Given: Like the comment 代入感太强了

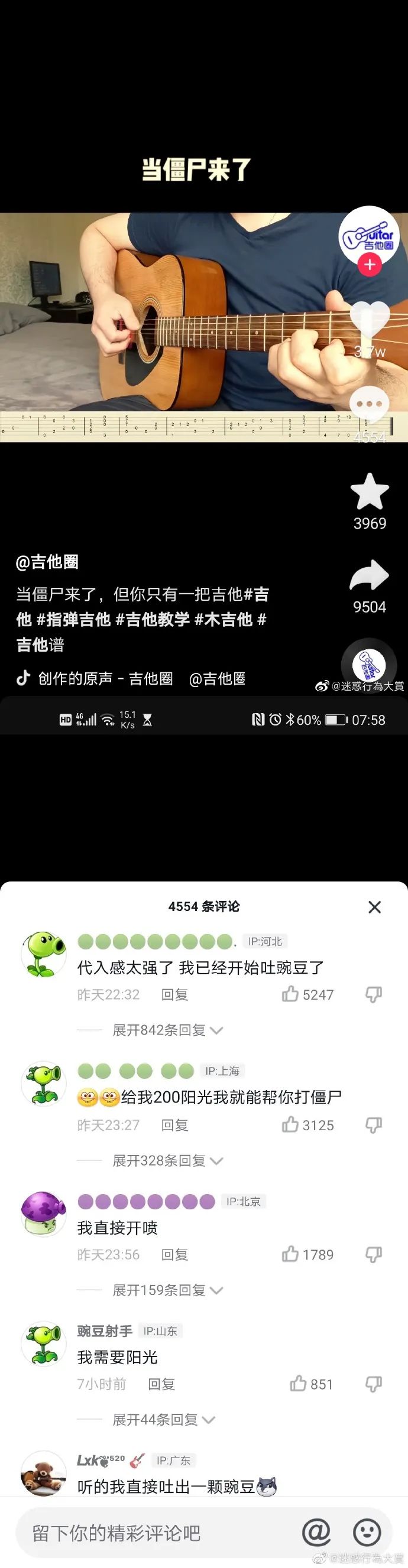Looking at the screenshot, I should (x=290, y=994).
